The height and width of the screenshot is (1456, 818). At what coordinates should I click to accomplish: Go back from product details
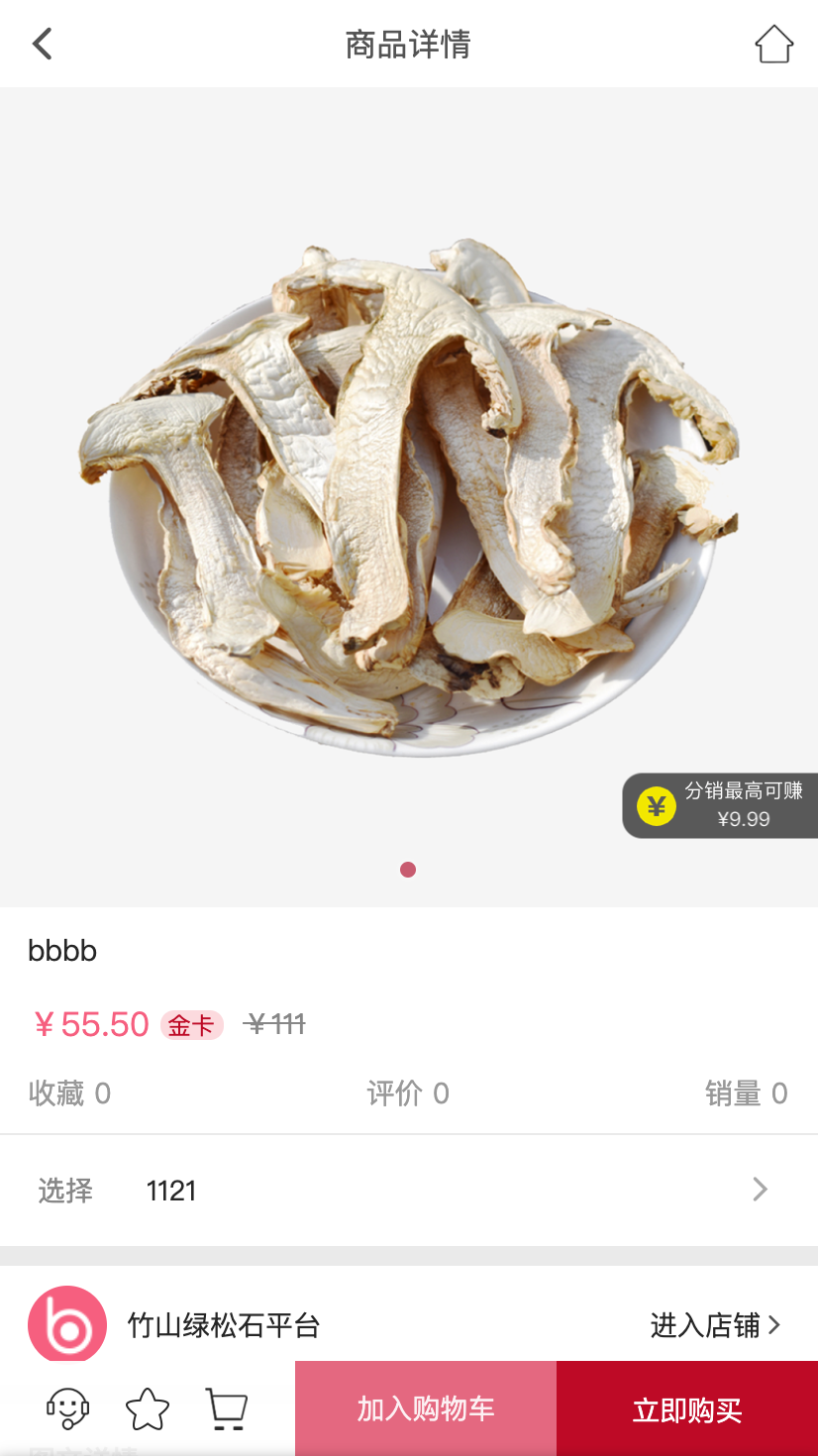(x=42, y=45)
